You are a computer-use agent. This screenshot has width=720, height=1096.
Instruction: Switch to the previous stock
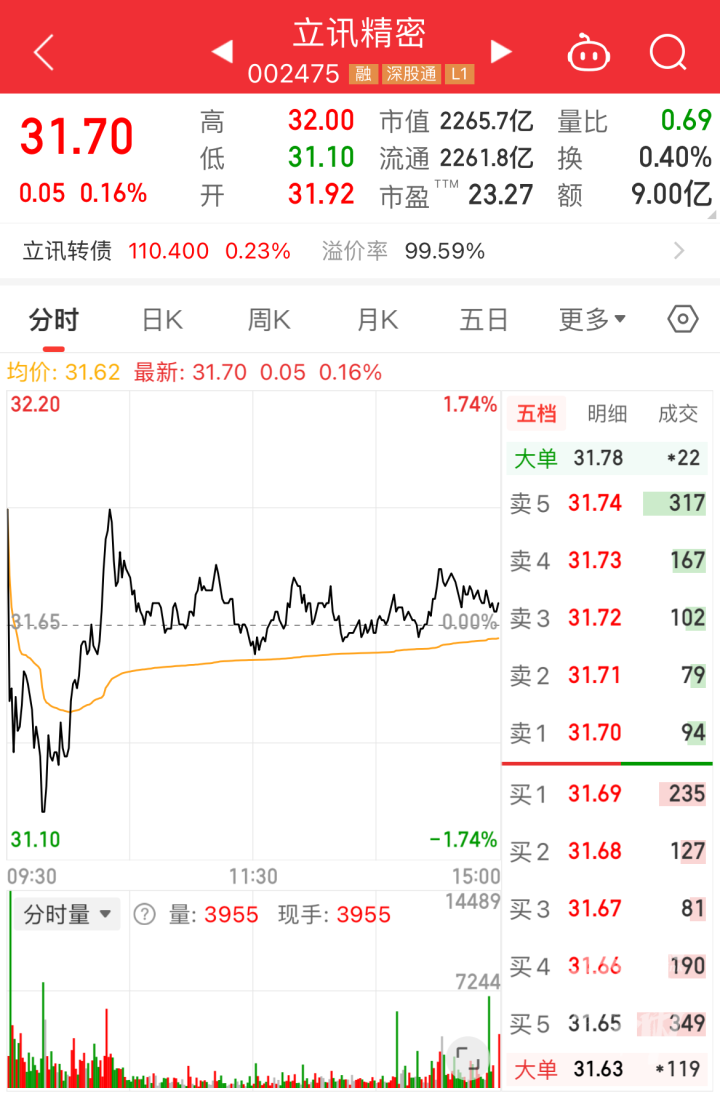click(222, 52)
